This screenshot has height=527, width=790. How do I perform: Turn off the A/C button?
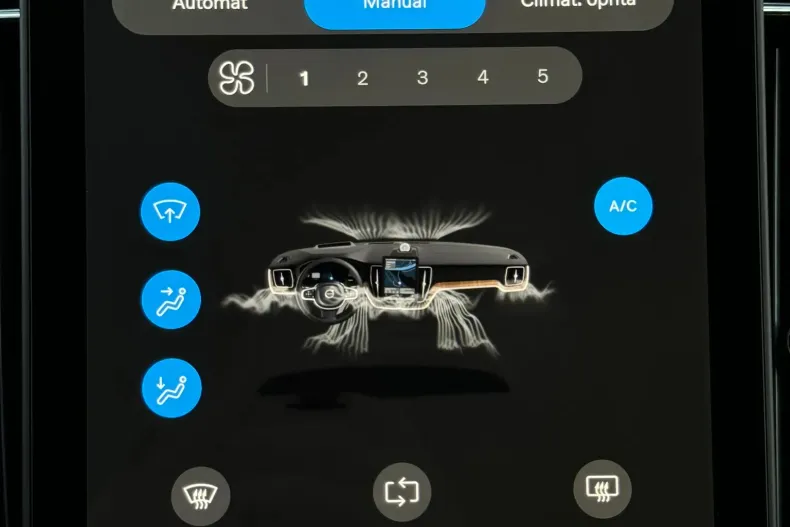coord(623,206)
